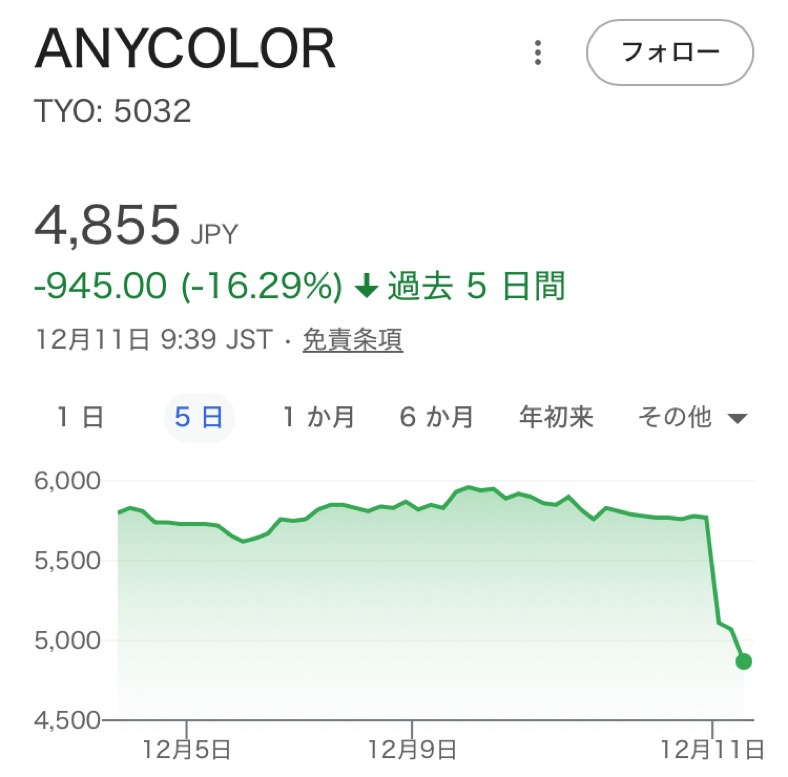Image resolution: width=788 pixels, height=777 pixels.
Task: View the 年初来 year-to-date chart
Action: coord(556,417)
